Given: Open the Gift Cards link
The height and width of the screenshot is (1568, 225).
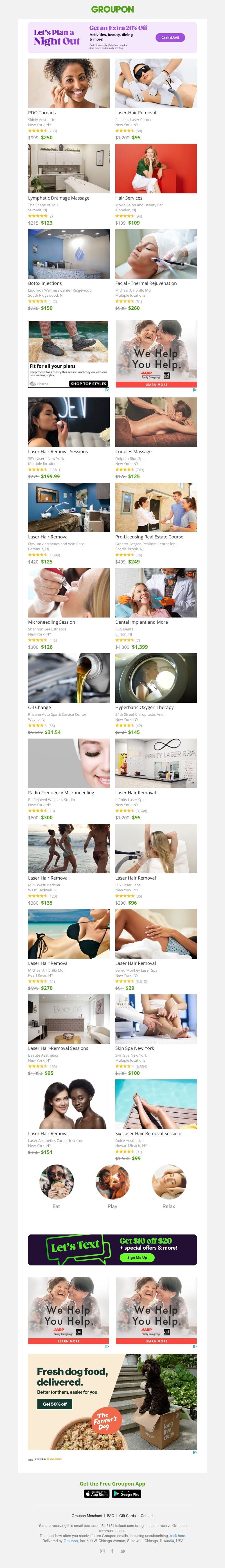Looking at the screenshot, I should [x=128, y=1515].
